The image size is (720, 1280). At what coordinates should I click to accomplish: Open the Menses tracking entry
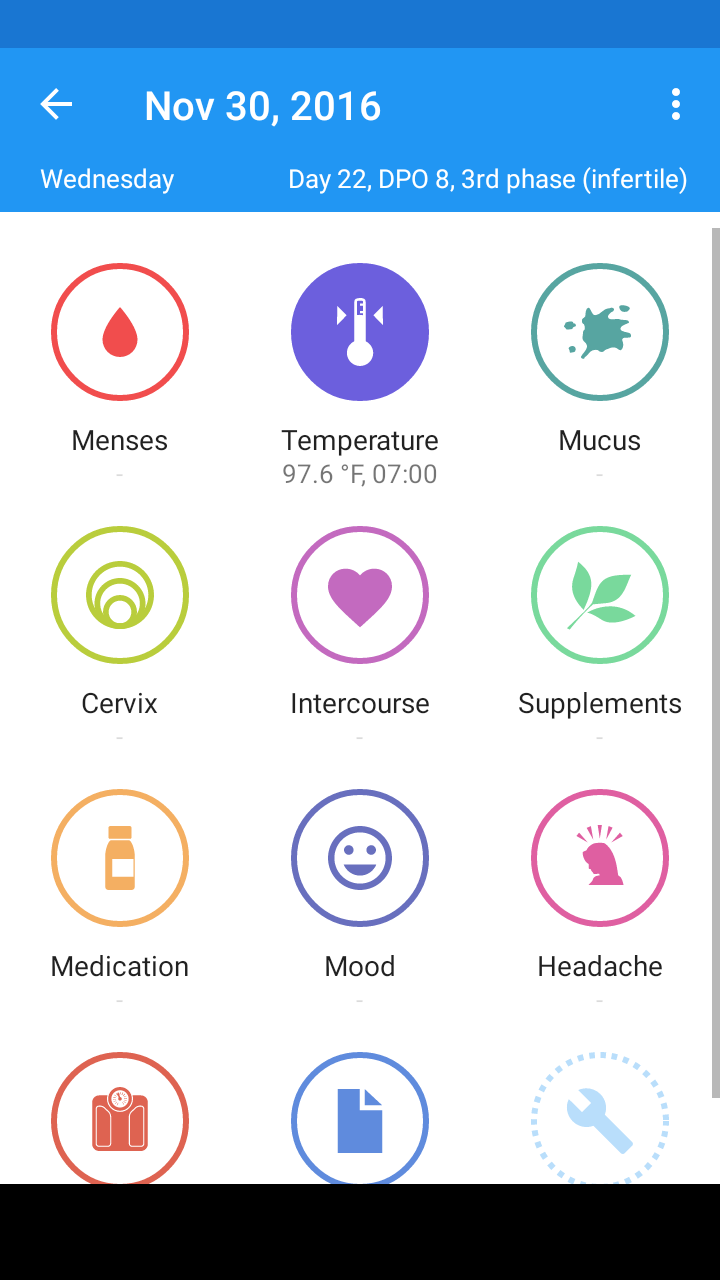(x=120, y=332)
